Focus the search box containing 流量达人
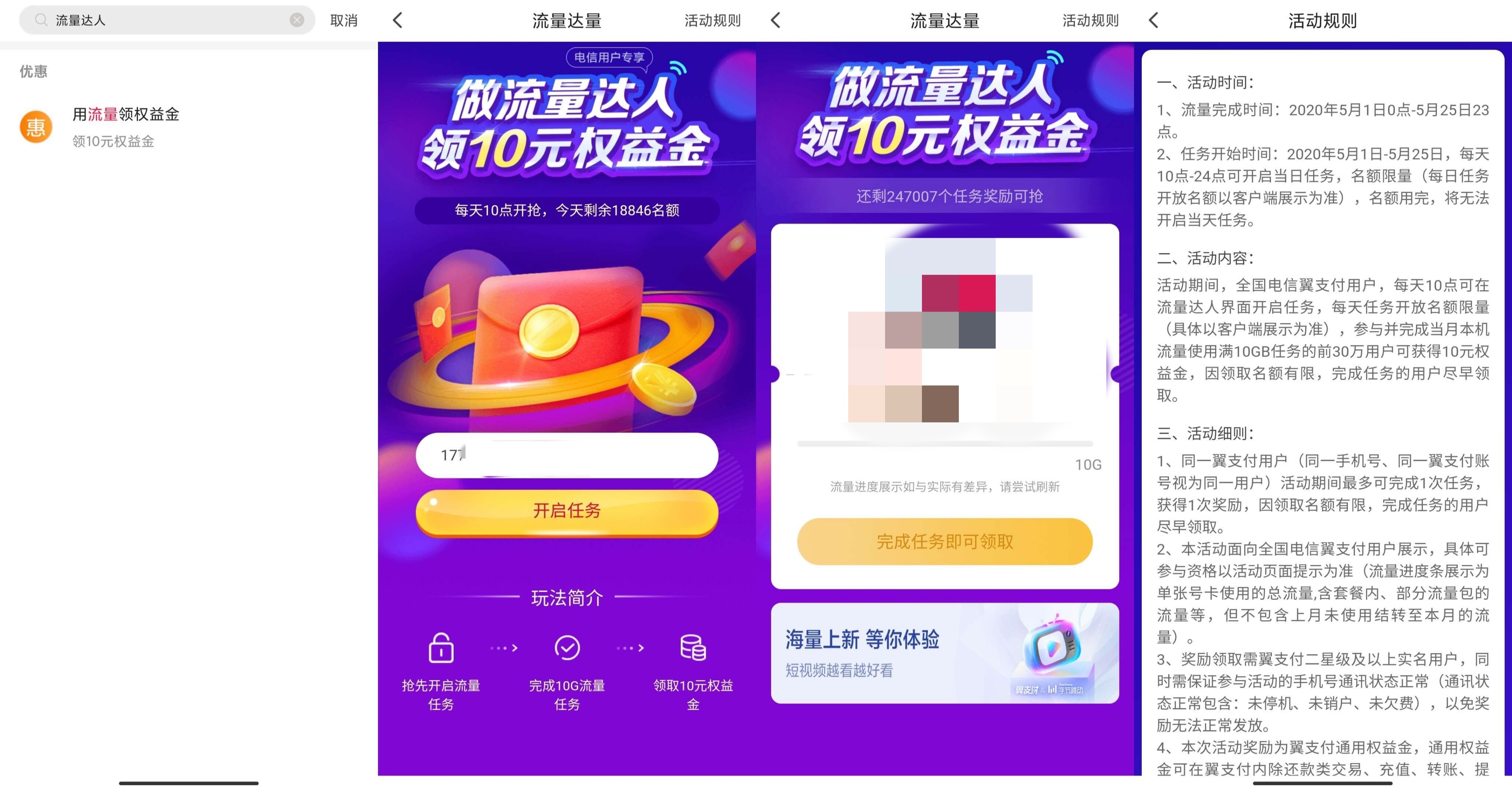1512x791 pixels. pyautogui.click(x=164, y=20)
